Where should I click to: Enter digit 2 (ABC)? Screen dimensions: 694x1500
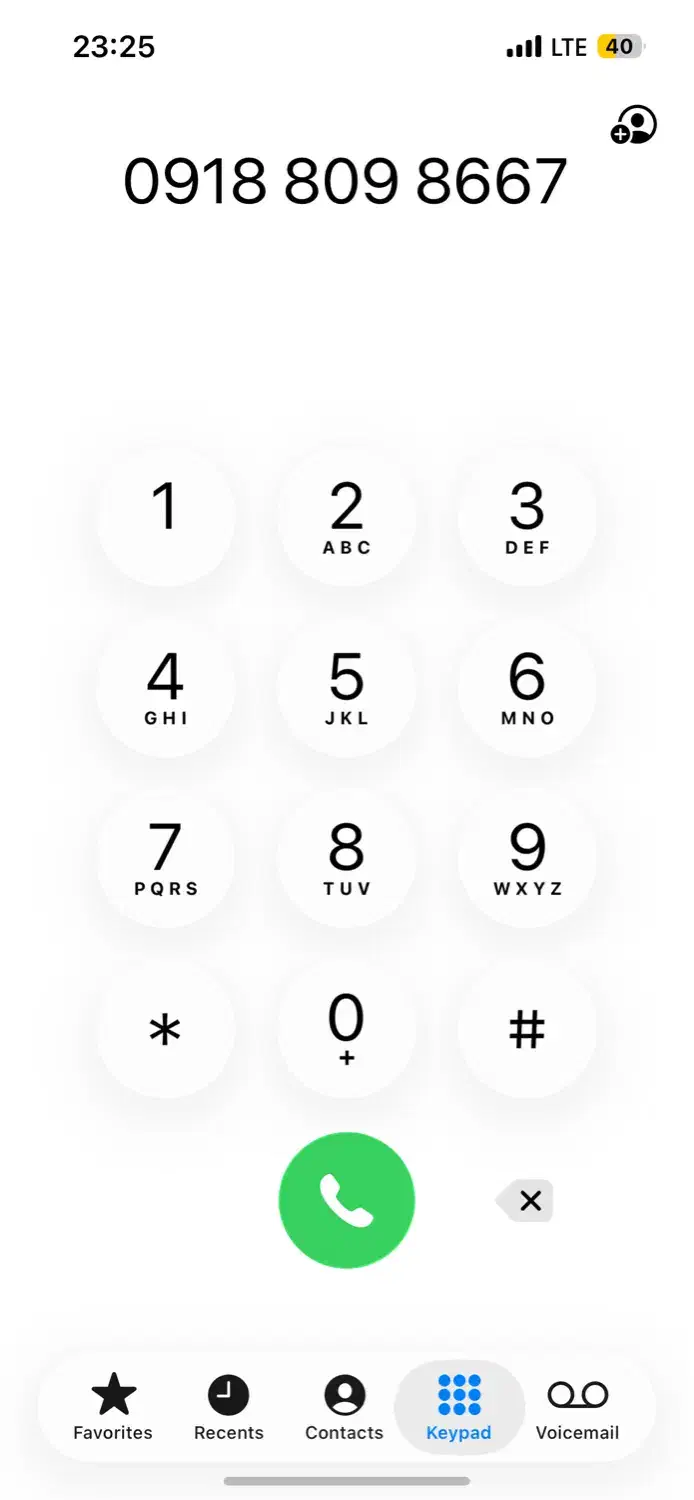coord(346,516)
